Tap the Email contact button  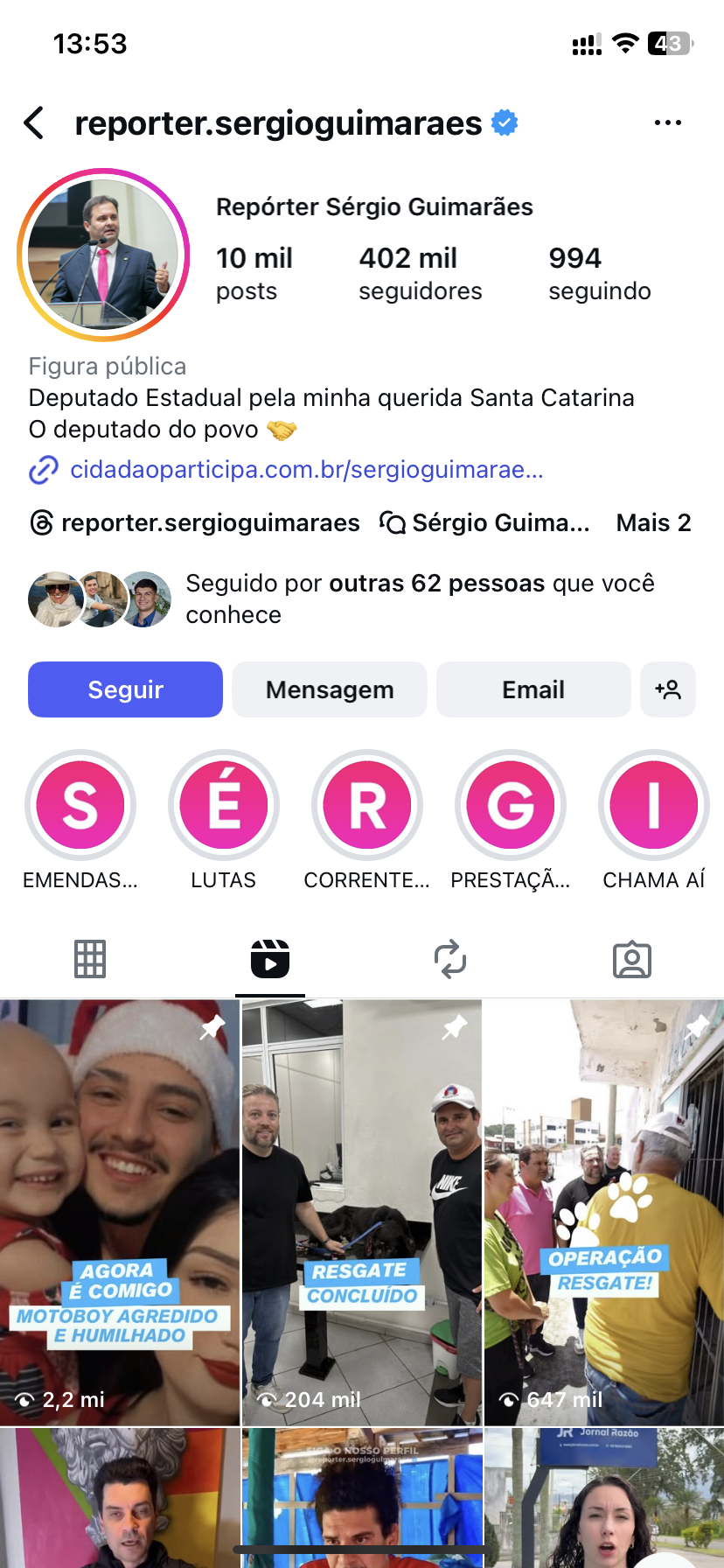coord(533,689)
